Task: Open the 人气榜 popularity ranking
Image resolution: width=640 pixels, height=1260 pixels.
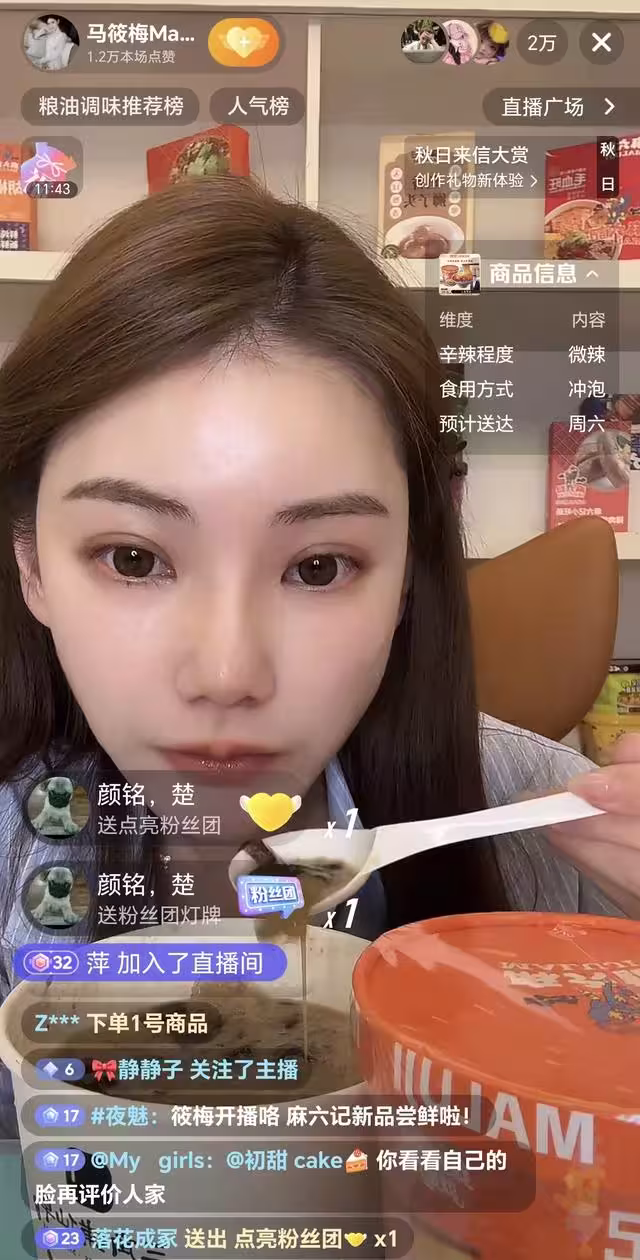Action: click(x=258, y=106)
